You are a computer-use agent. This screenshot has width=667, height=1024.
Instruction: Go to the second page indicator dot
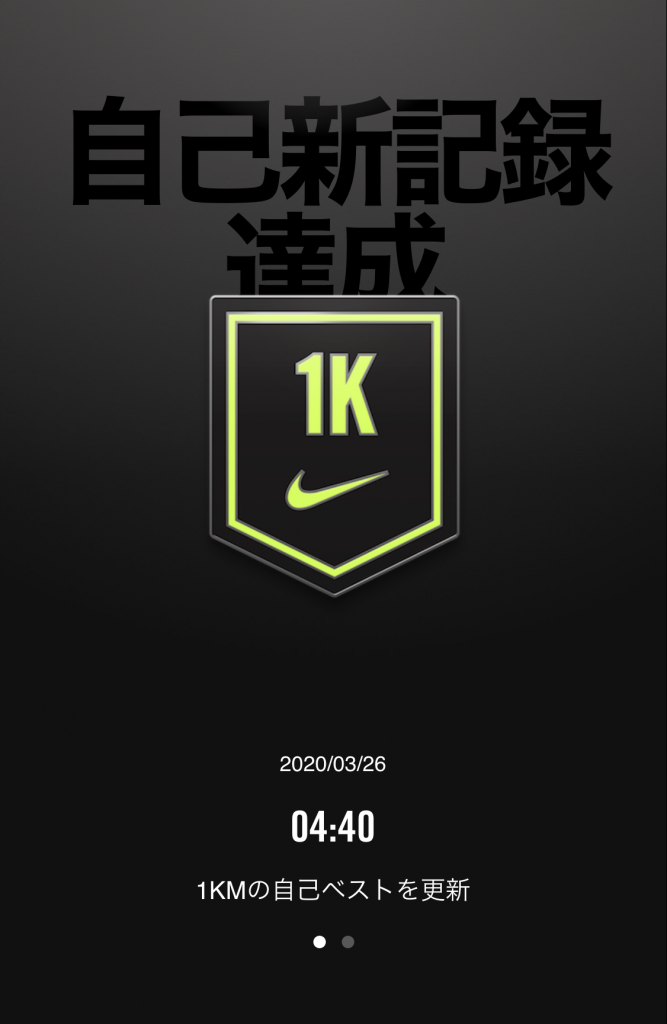[348, 941]
